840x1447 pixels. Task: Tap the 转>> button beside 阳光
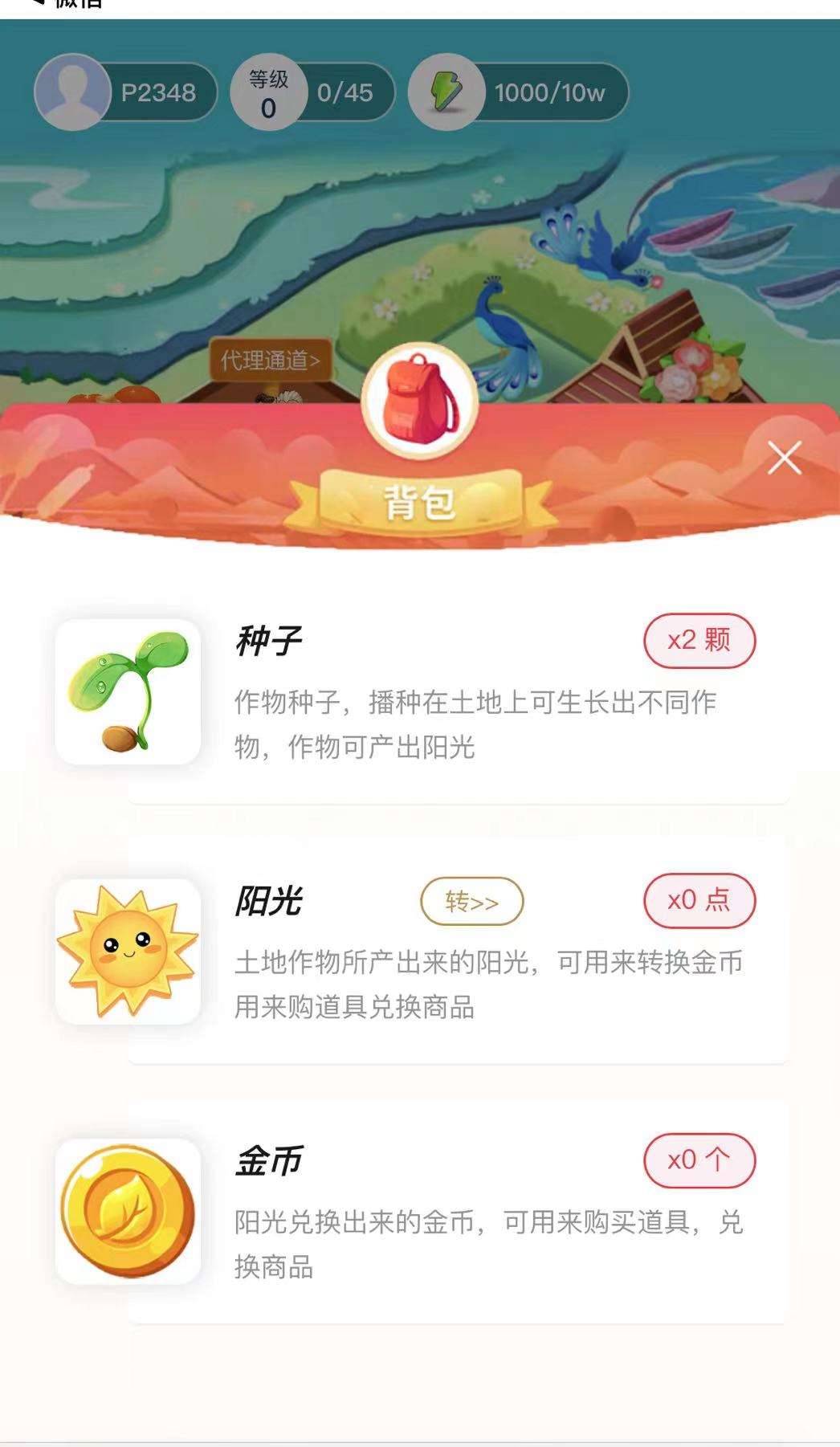click(472, 901)
